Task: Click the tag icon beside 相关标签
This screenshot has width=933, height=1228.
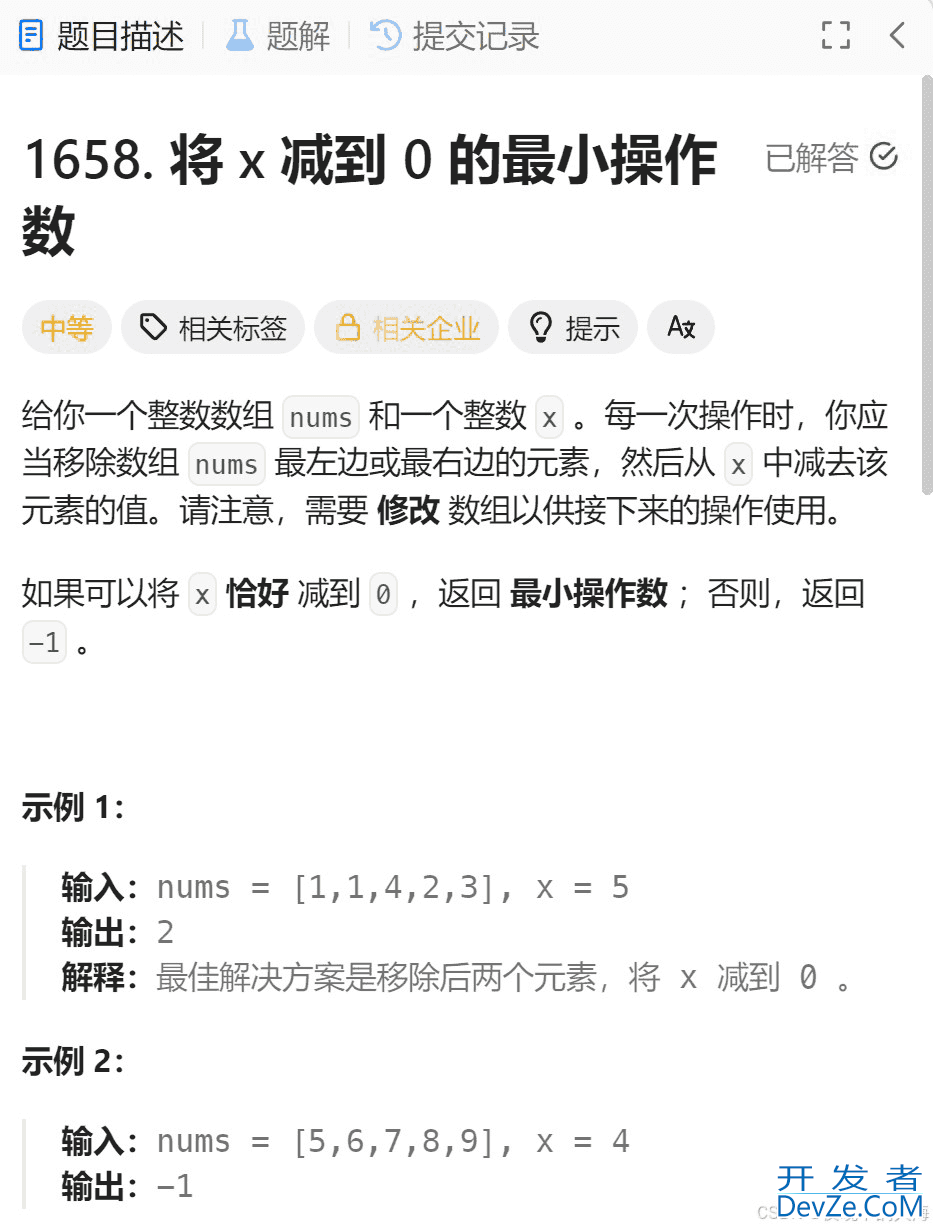Action: click(155, 327)
